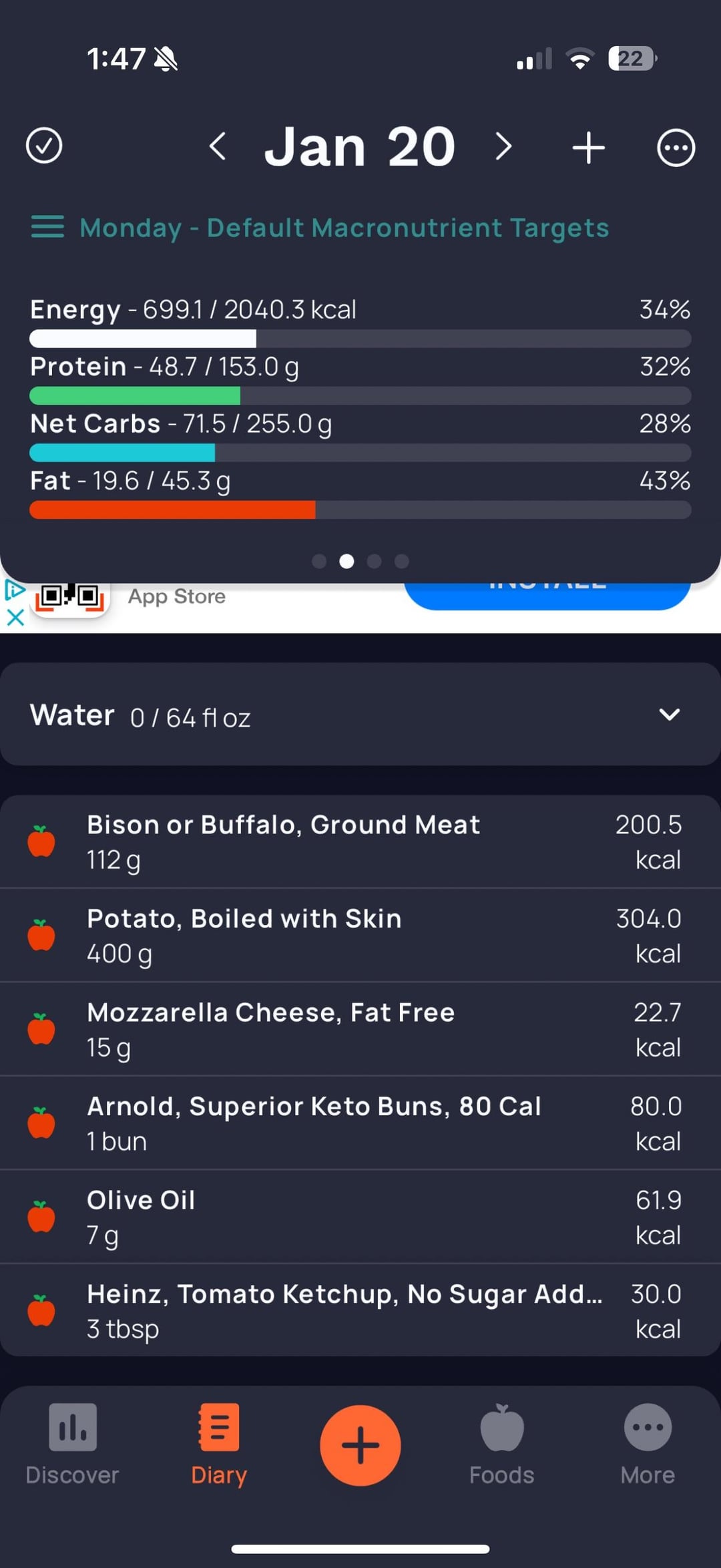Switch to the Foods tab
Image resolution: width=721 pixels, height=1568 pixels.
[x=502, y=1444]
